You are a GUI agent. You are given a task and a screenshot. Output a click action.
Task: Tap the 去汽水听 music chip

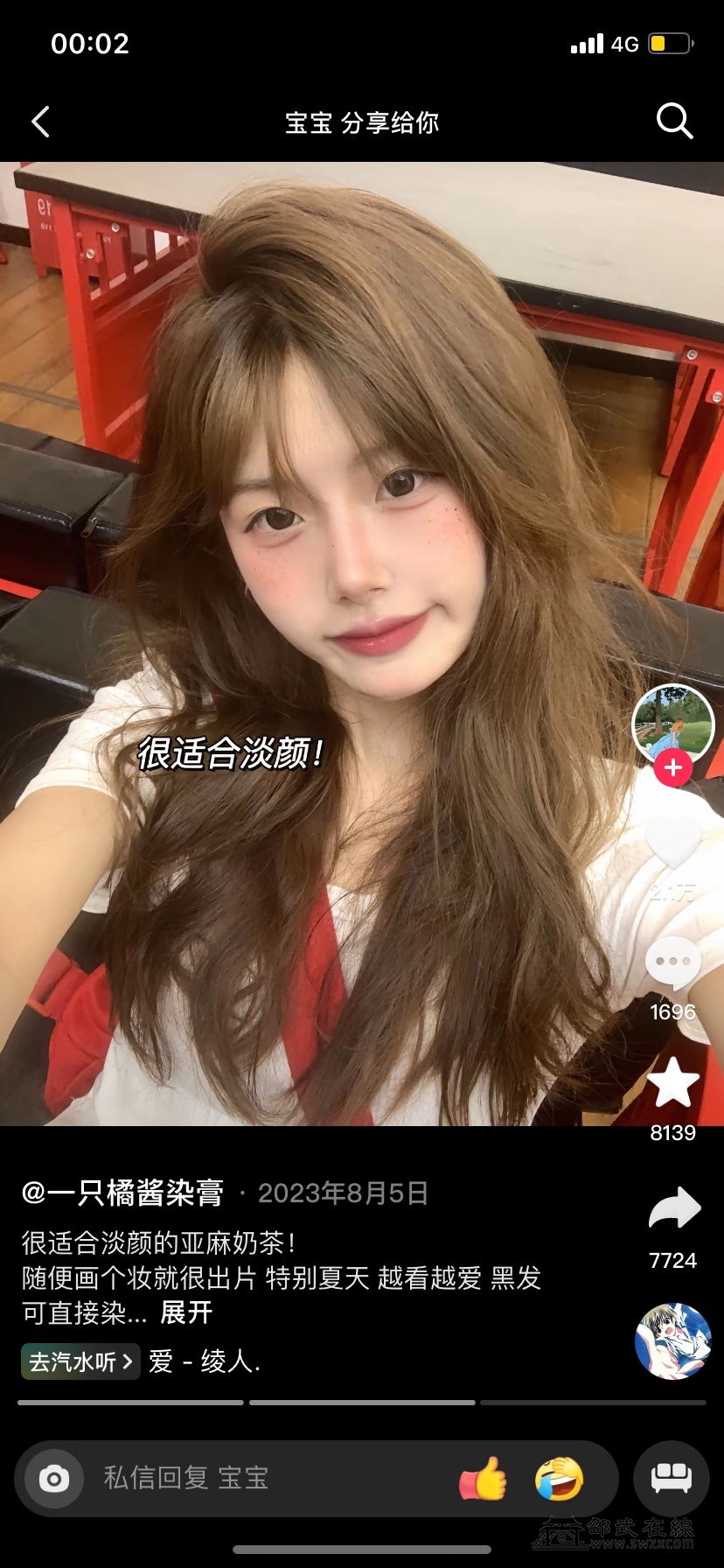[x=80, y=1361]
